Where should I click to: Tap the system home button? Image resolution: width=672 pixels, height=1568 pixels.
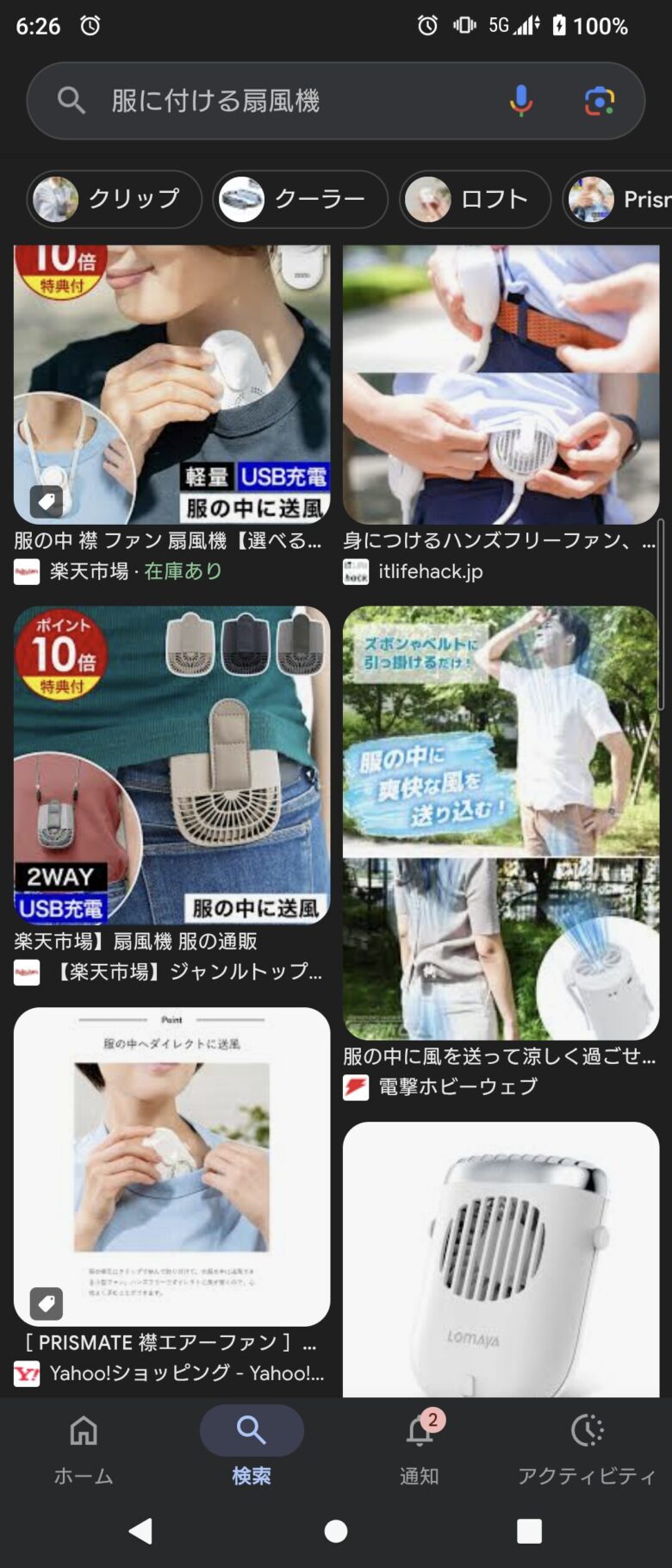tap(336, 1531)
